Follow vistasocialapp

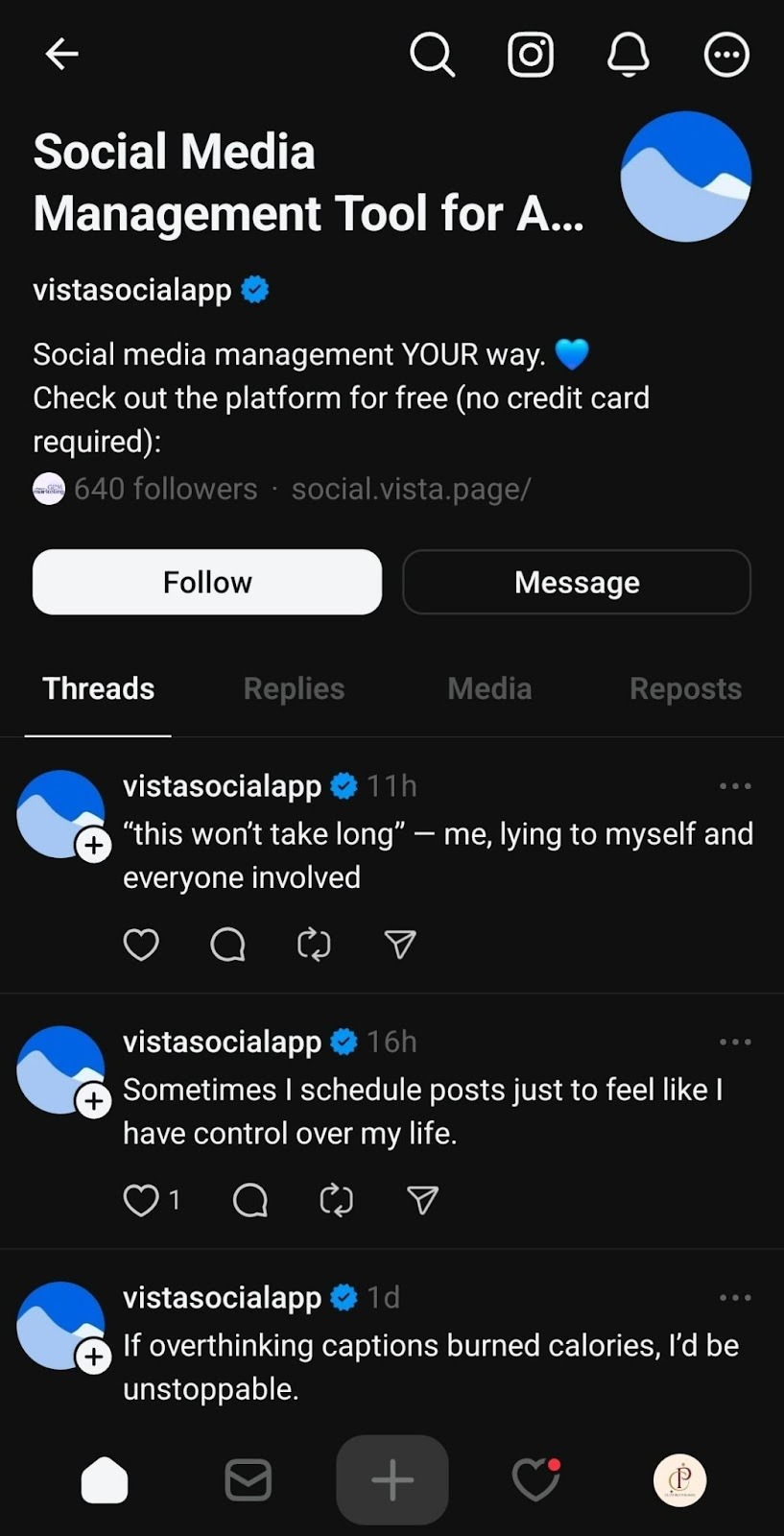(206, 582)
